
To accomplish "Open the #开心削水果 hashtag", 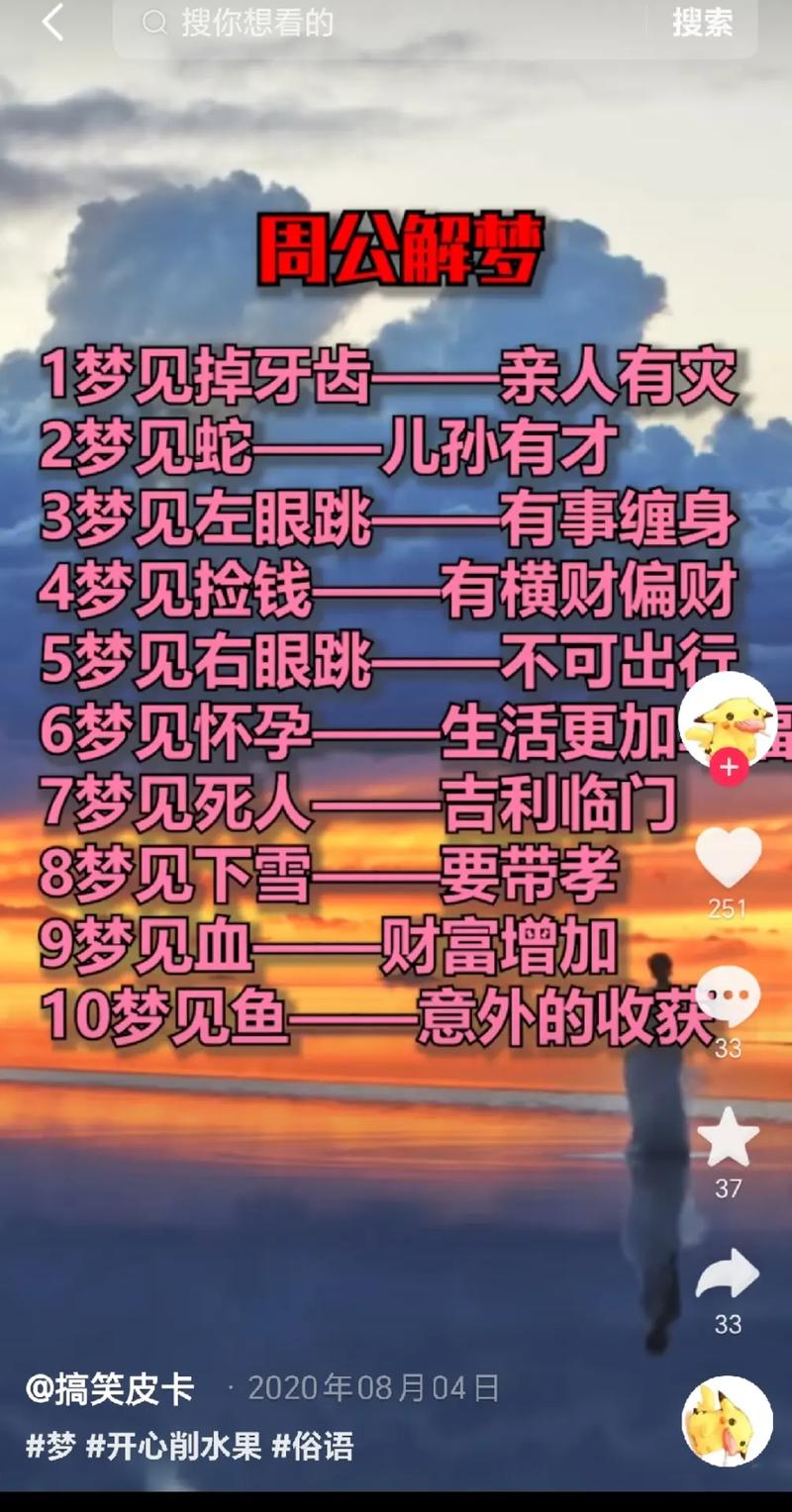I will (x=173, y=1446).
